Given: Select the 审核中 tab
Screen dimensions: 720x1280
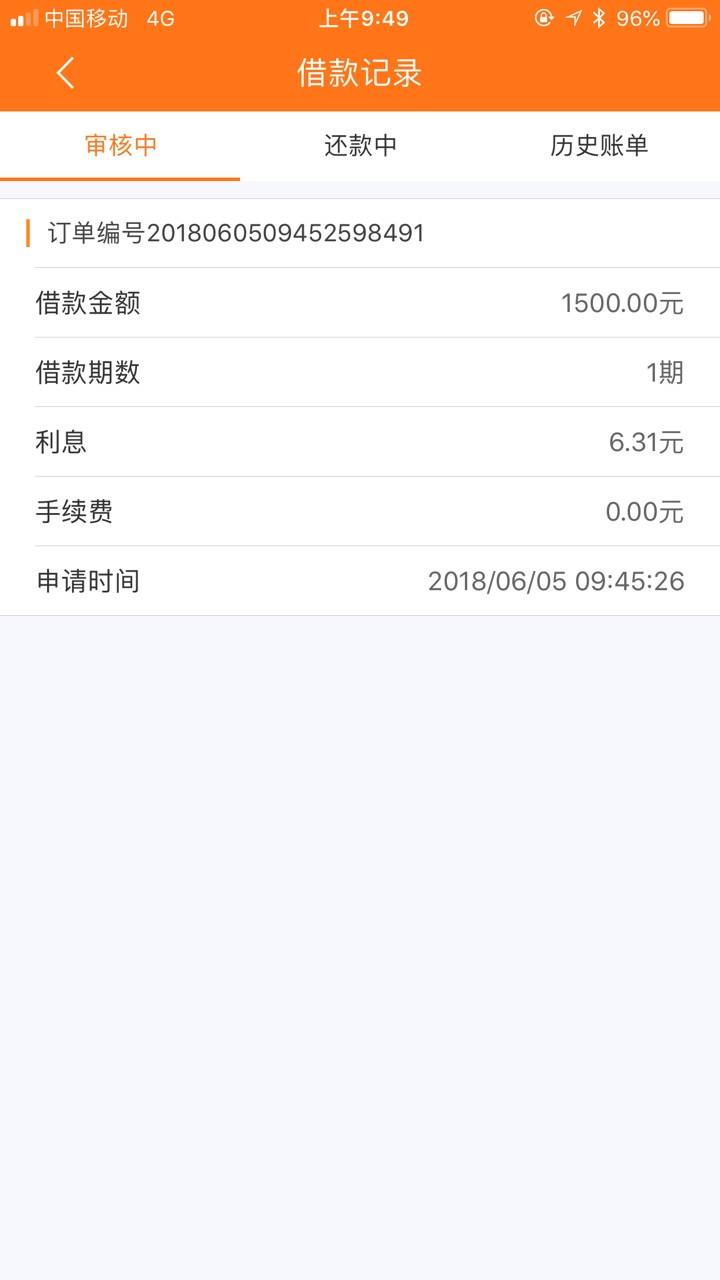Looking at the screenshot, I should [x=120, y=146].
